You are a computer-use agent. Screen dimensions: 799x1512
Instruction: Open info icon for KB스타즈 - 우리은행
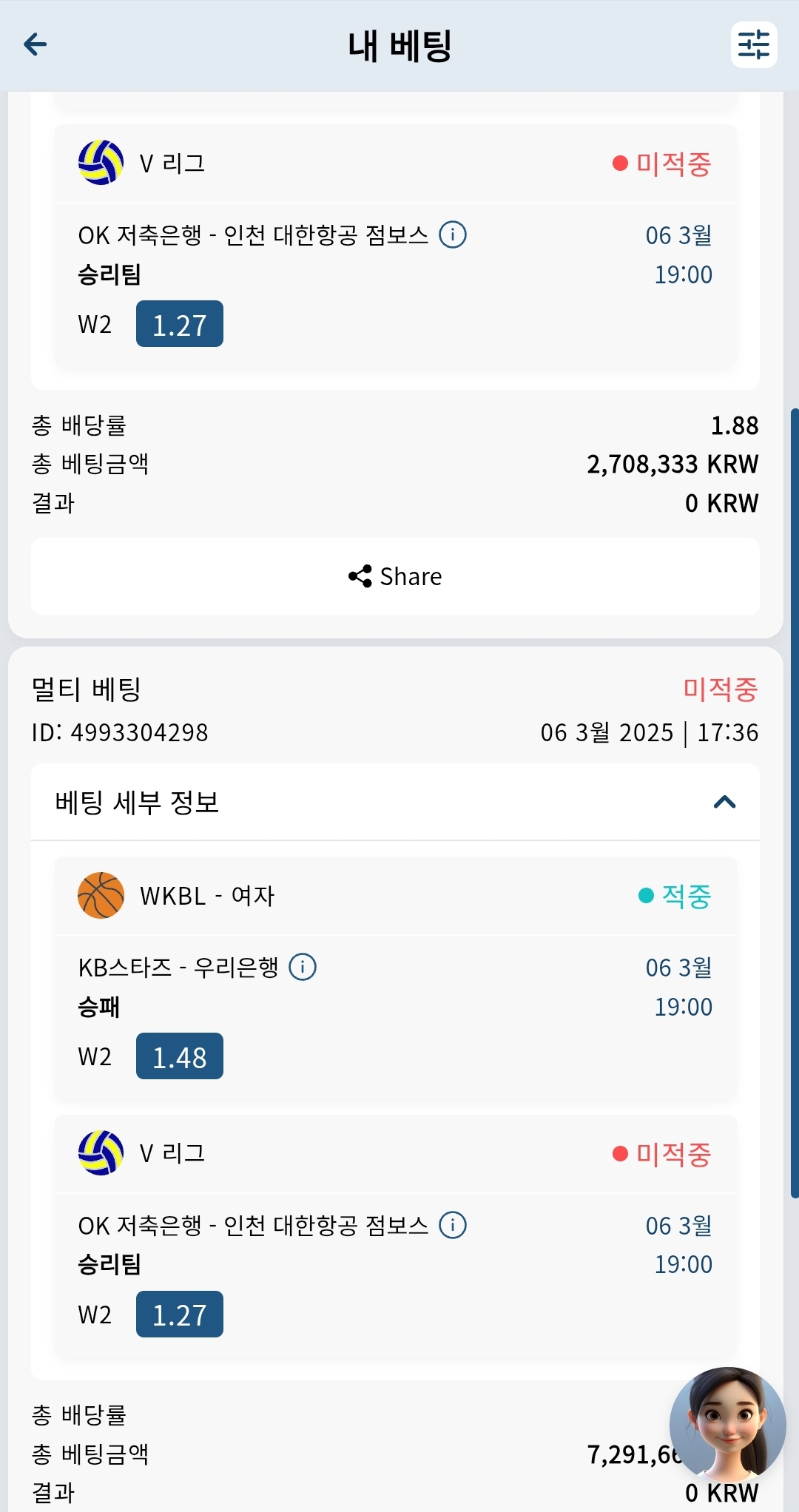click(x=303, y=967)
